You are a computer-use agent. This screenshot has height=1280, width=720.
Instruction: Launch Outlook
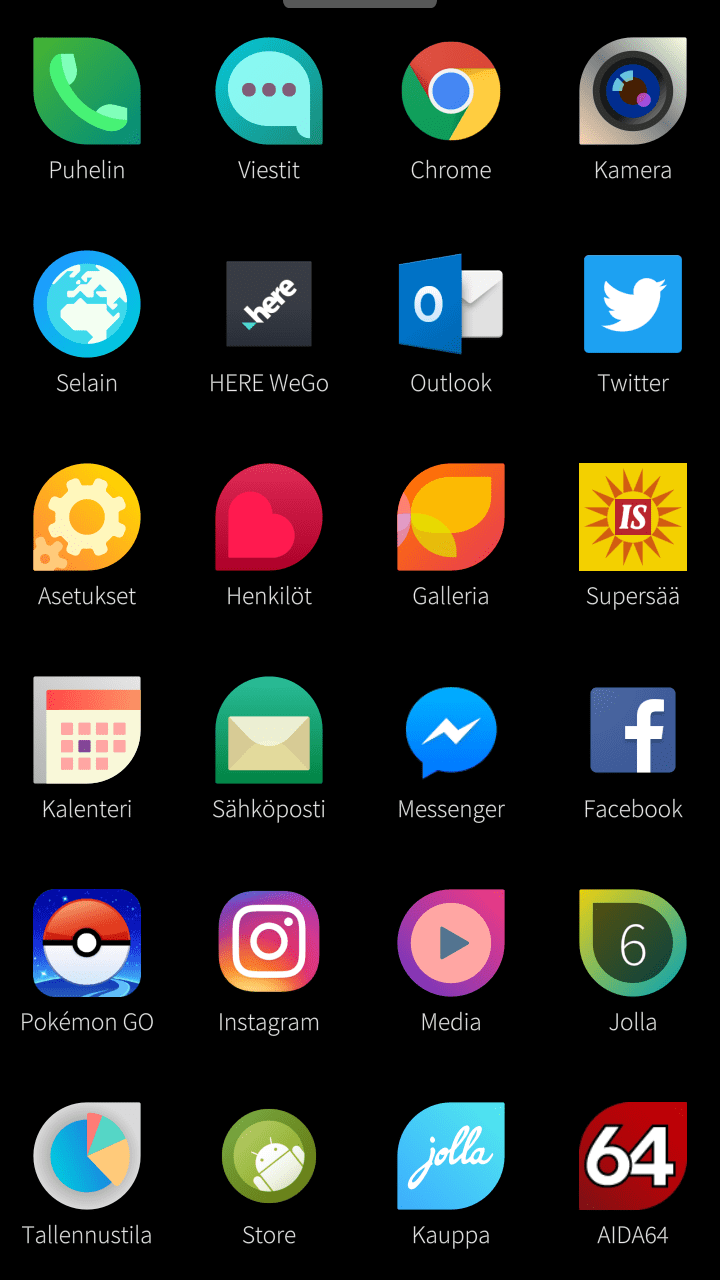(451, 304)
